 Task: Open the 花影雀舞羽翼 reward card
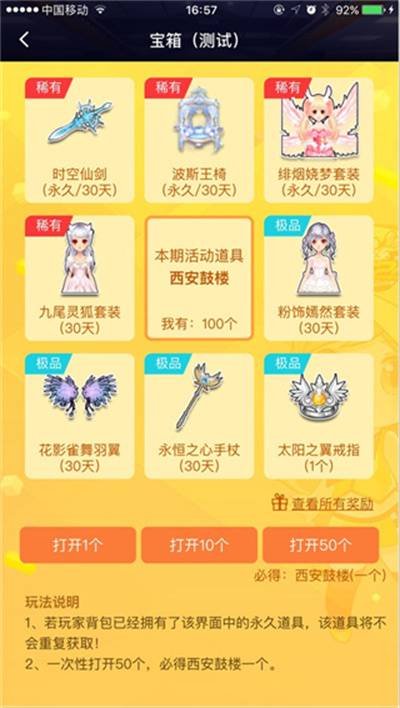(79, 416)
